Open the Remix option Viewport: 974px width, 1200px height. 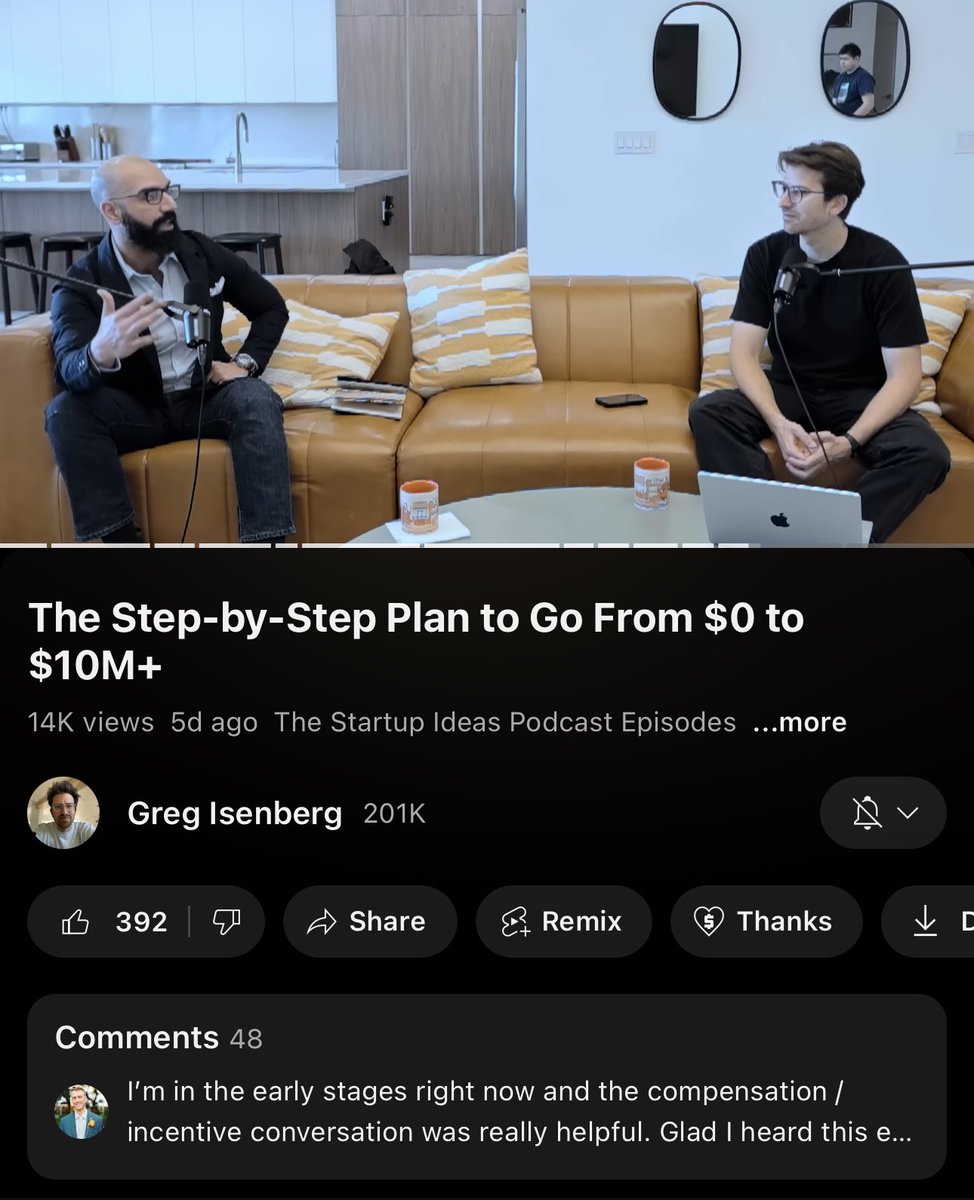coord(563,921)
